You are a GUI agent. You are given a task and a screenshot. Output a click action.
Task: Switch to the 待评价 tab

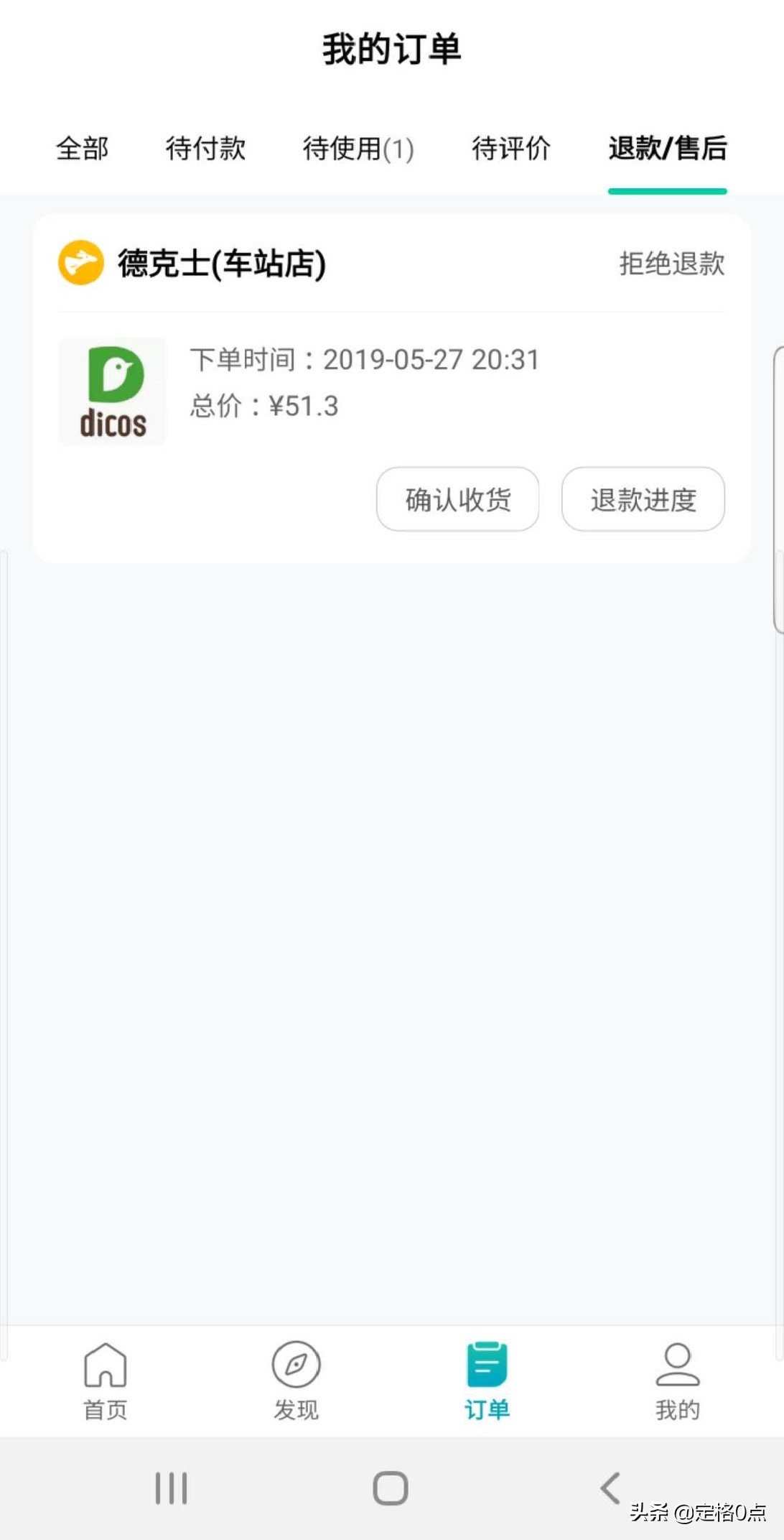click(511, 150)
